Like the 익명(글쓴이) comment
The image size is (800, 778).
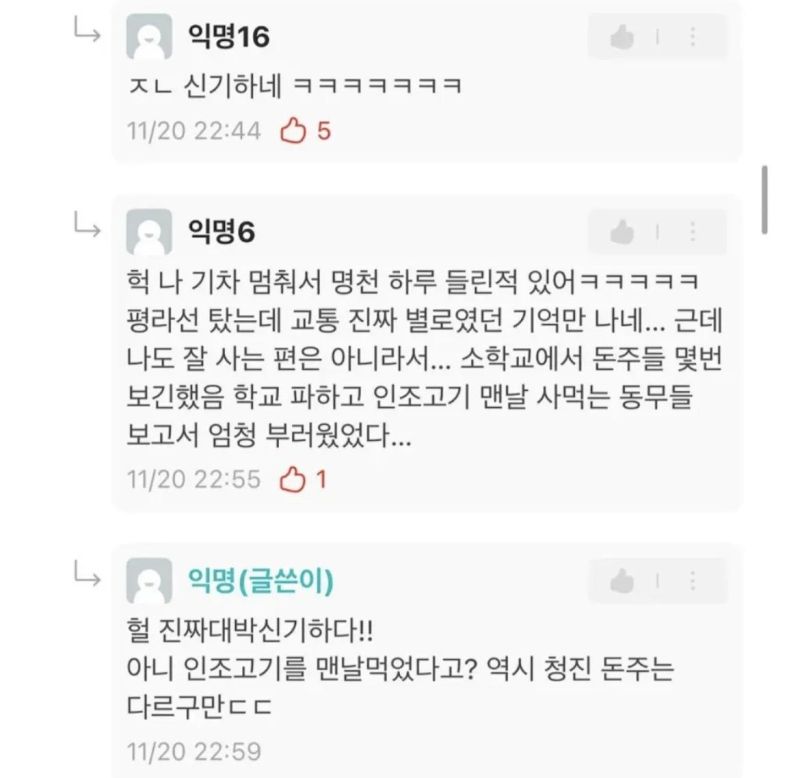click(x=622, y=580)
